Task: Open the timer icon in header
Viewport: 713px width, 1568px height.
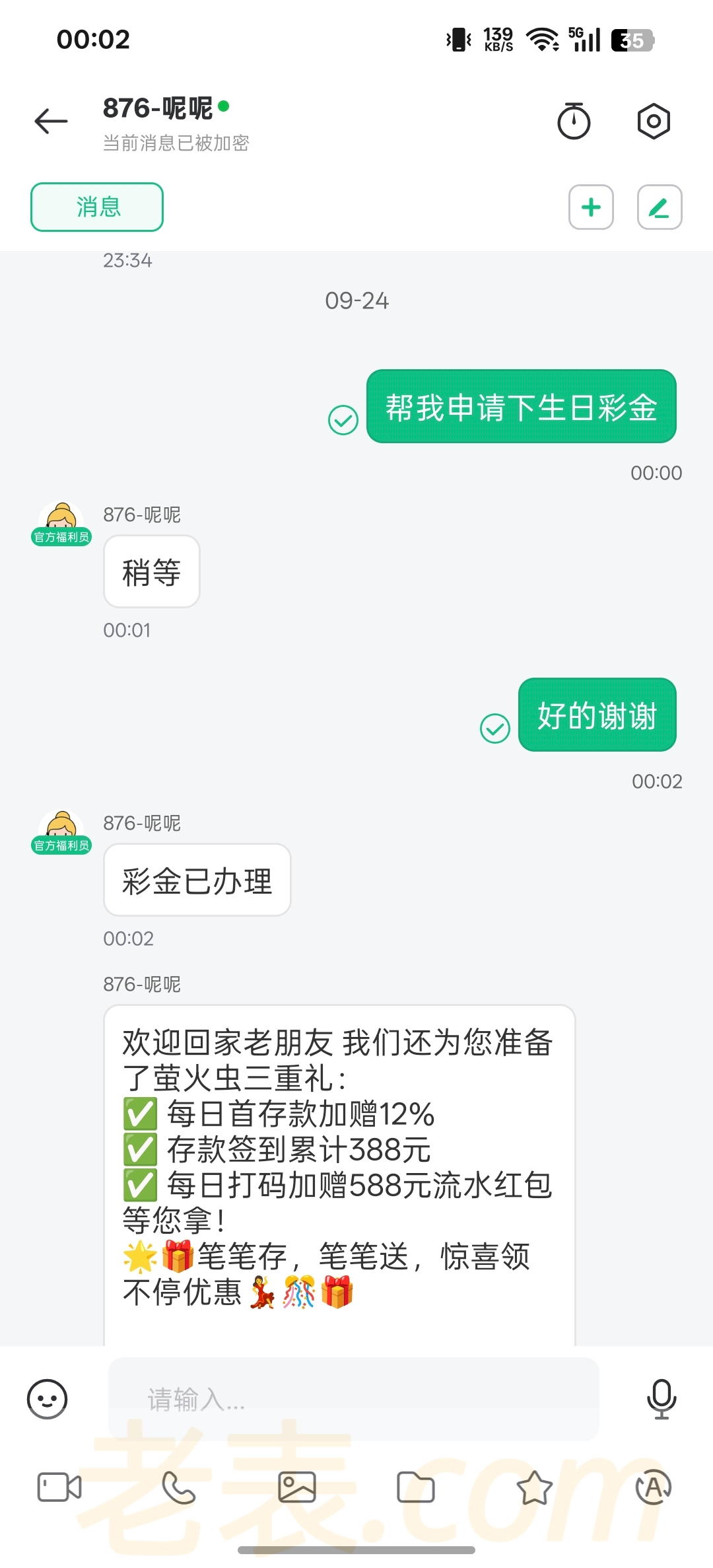Action: [574, 122]
